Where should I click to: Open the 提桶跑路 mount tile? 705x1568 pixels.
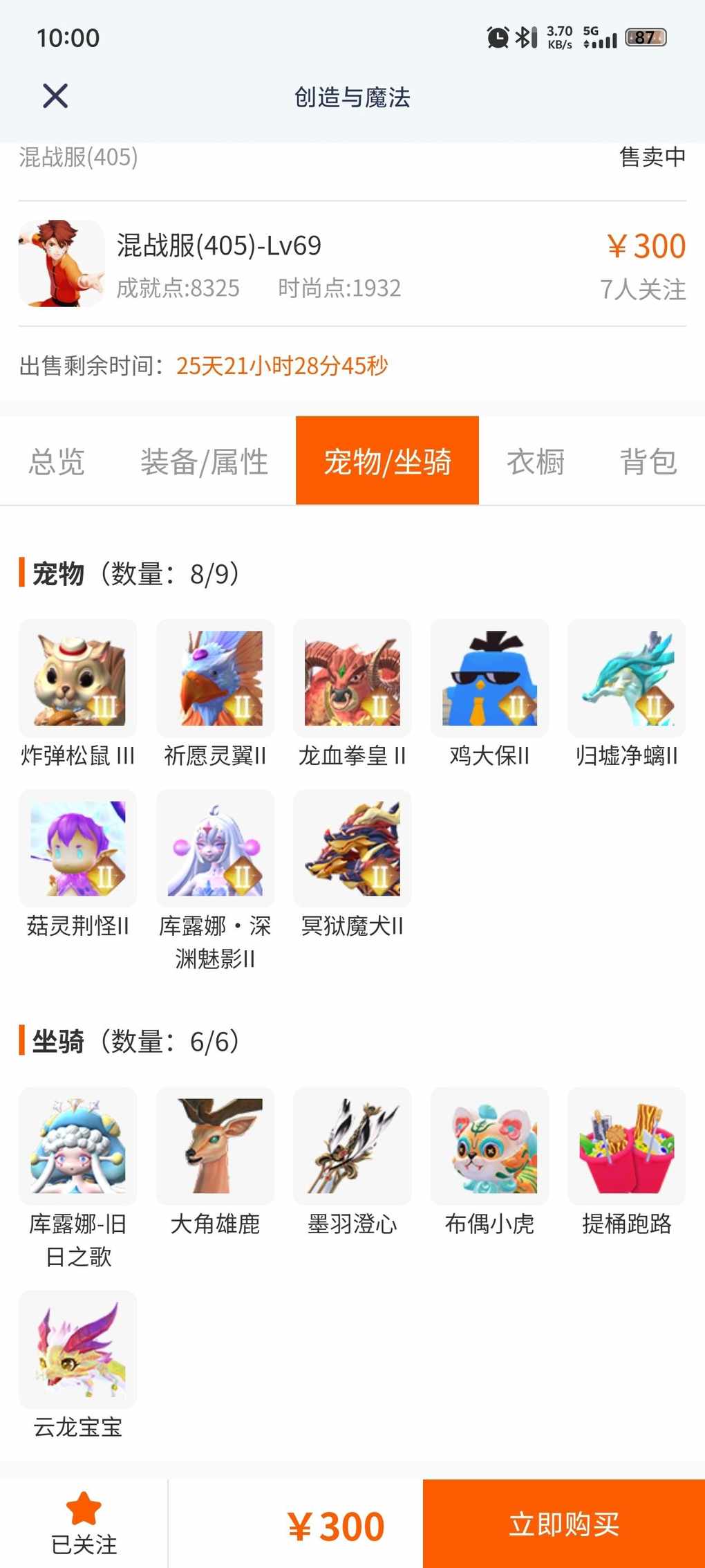[x=626, y=1145]
